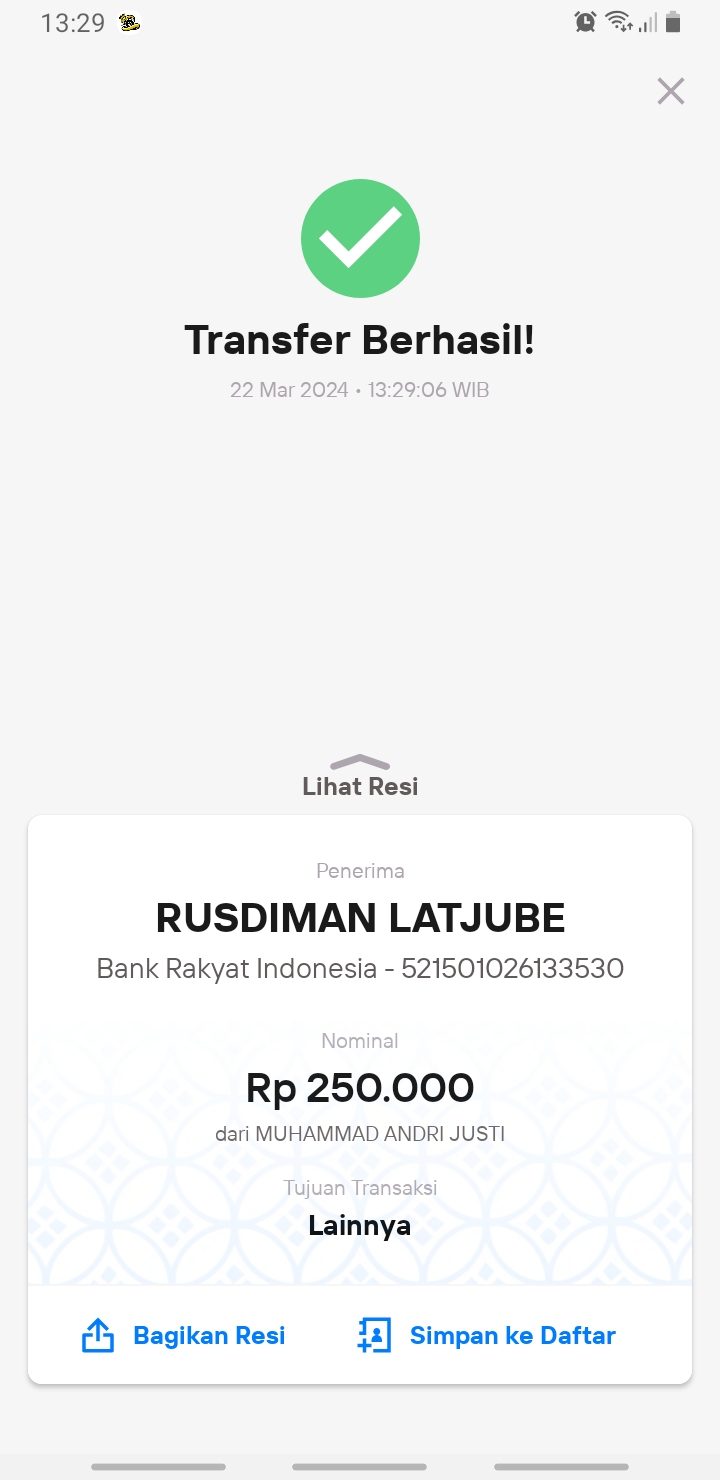Share the receipt via Bagikan Resi

[x=184, y=1335]
